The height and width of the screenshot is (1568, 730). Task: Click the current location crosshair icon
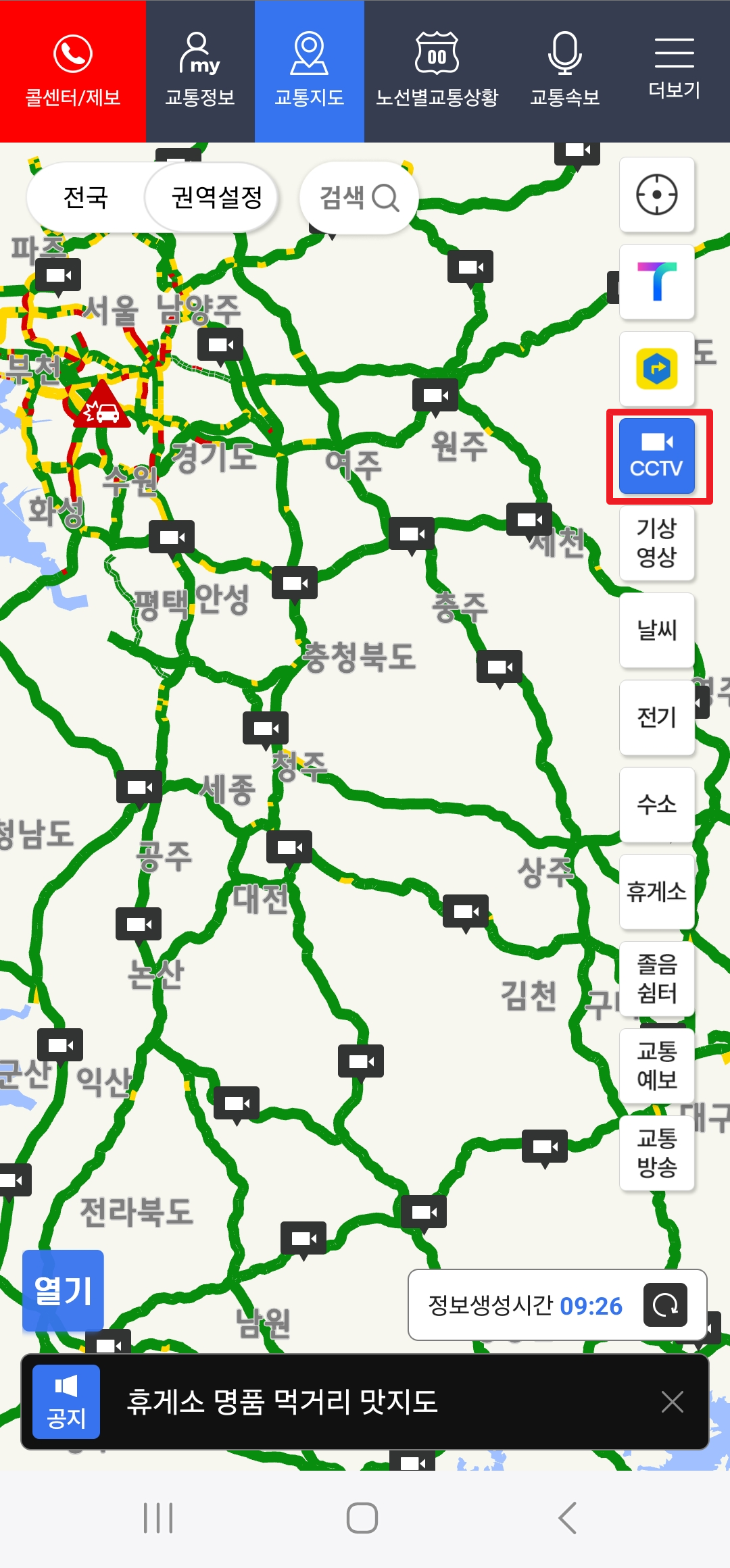[x=656, y=195]
